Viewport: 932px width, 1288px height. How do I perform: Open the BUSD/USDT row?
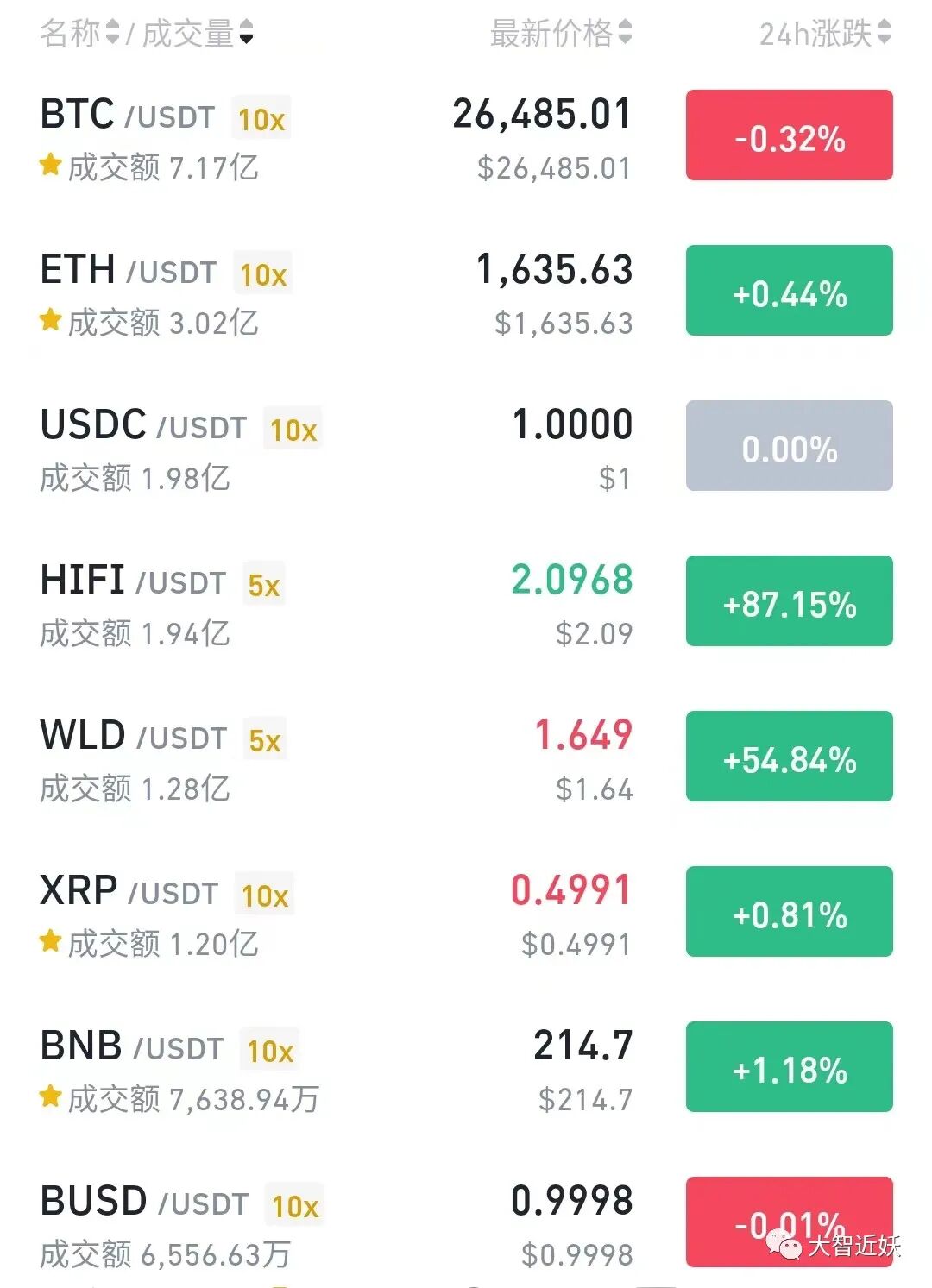pyautogui.click(x=466, y=1225)
